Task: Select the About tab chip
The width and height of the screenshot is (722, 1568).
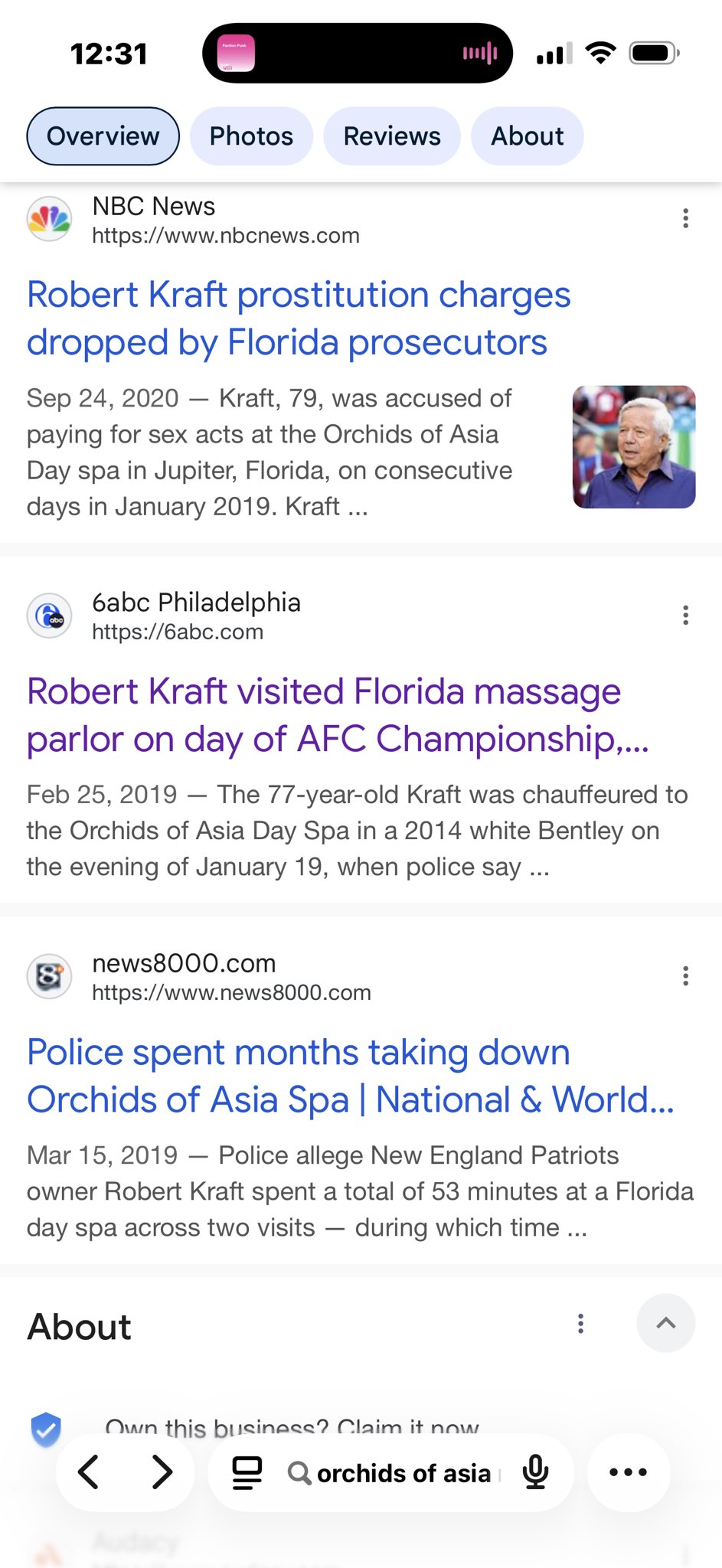Action: (x=527, y=136)
